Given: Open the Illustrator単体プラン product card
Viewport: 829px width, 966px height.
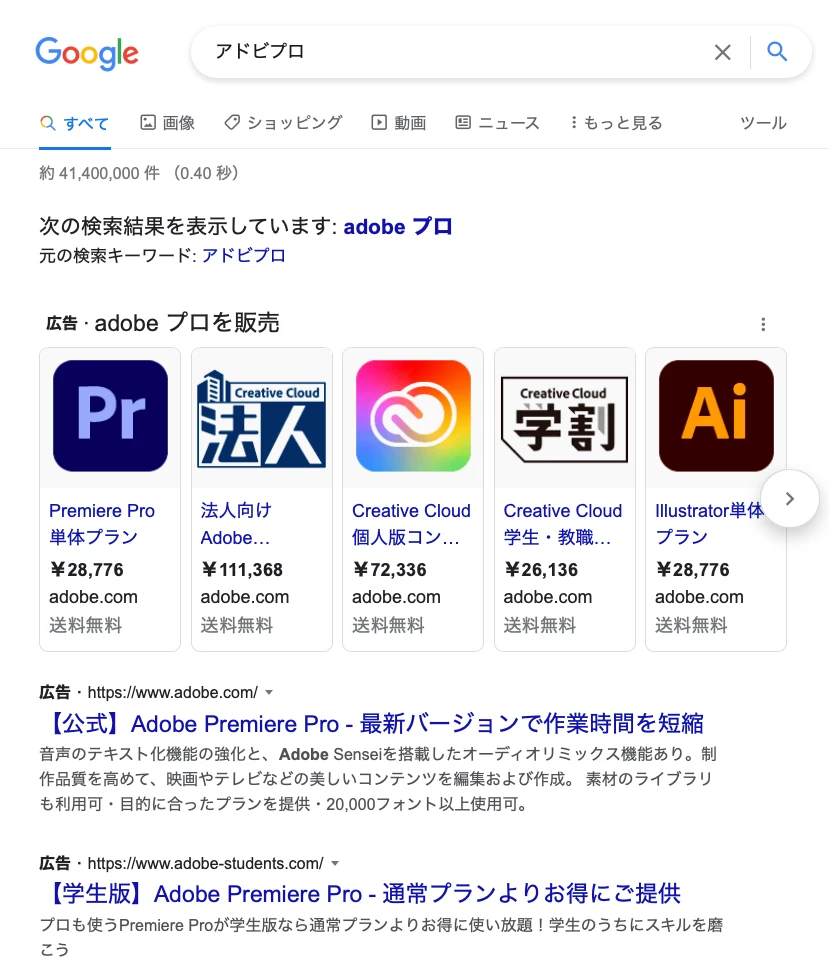Looking at the screenshot, I should click(716, 499).
